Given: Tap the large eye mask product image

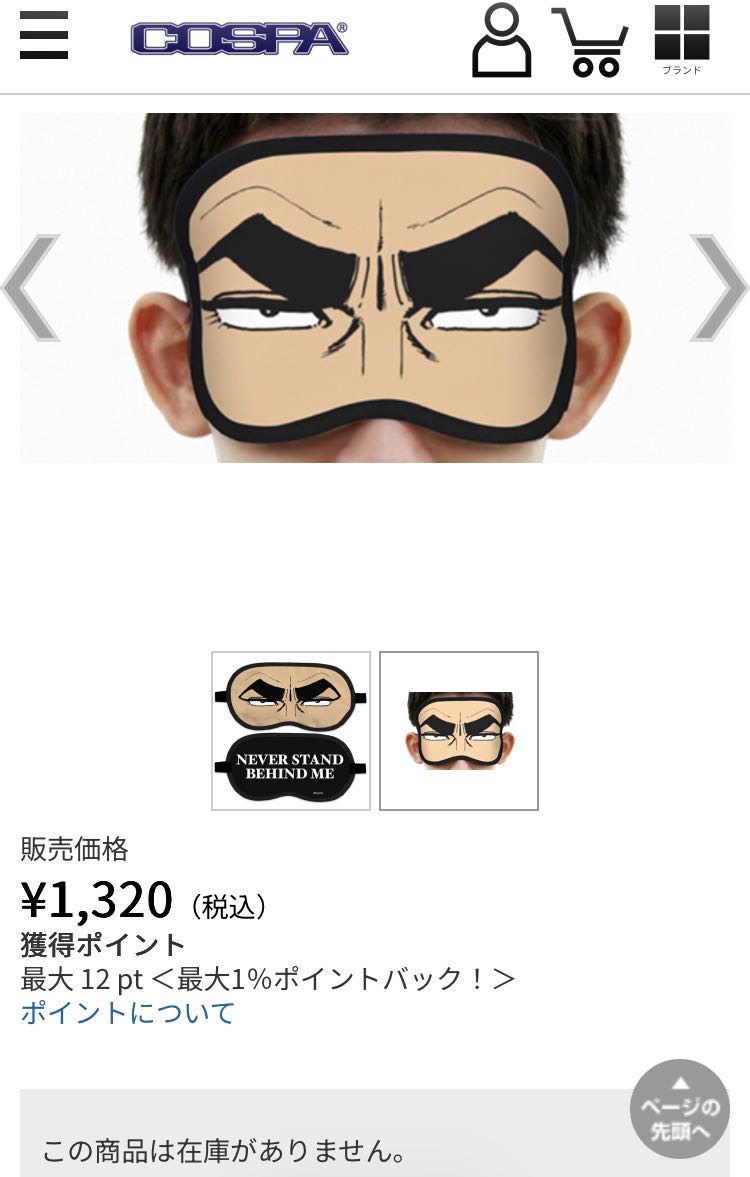Looking at the screenshot, I should coord(375,290).
